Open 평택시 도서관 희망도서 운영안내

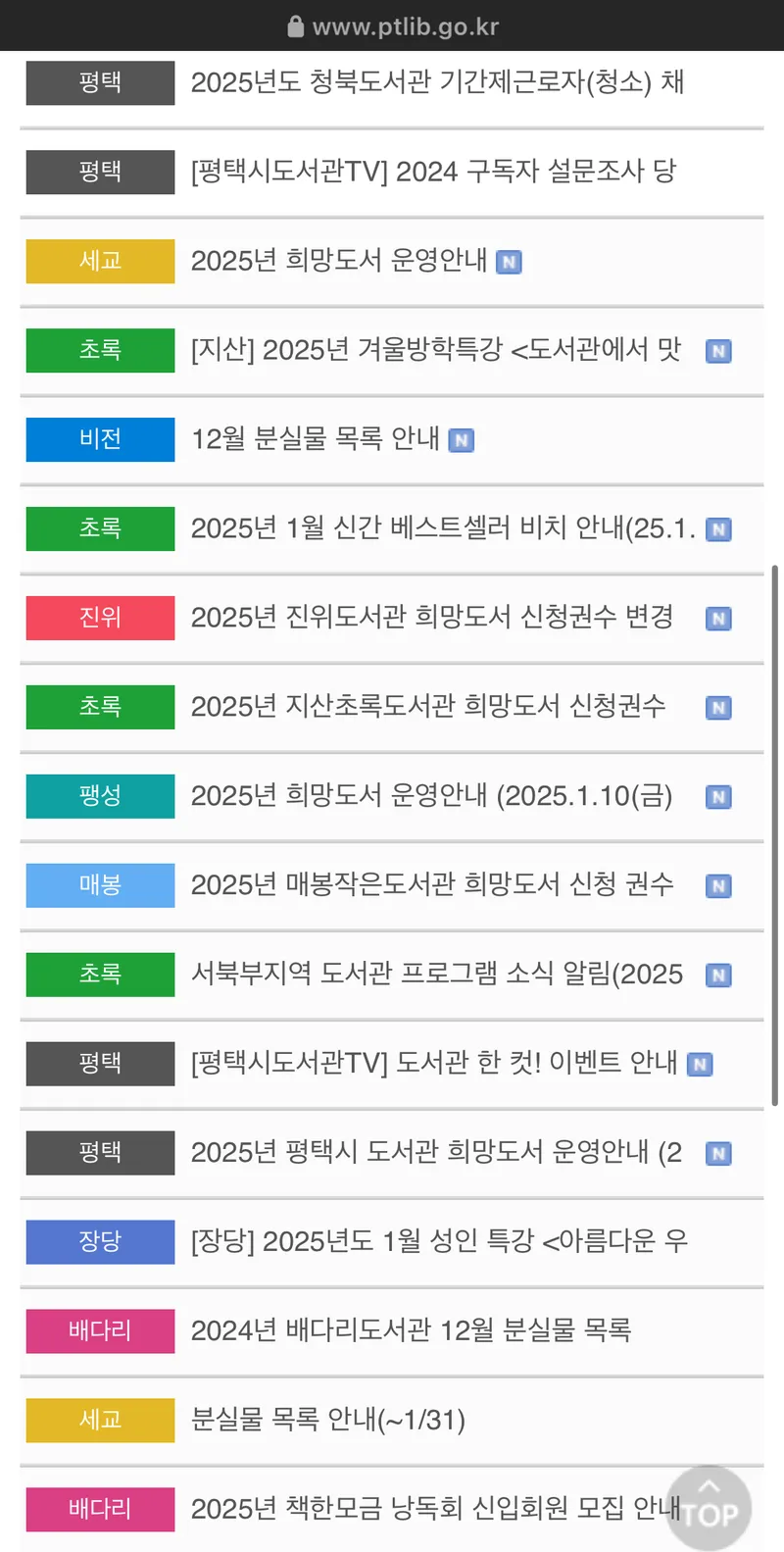point(435,1153)
